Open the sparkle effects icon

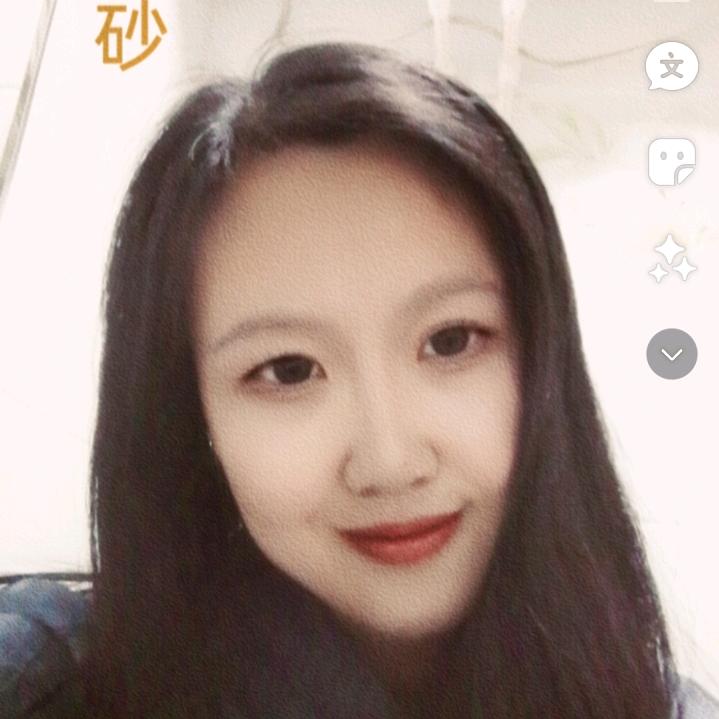671,259
